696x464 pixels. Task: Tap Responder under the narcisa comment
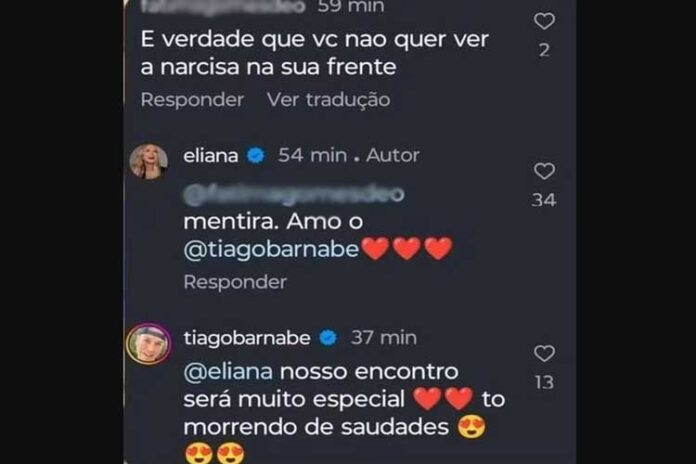tap(192, 100)
